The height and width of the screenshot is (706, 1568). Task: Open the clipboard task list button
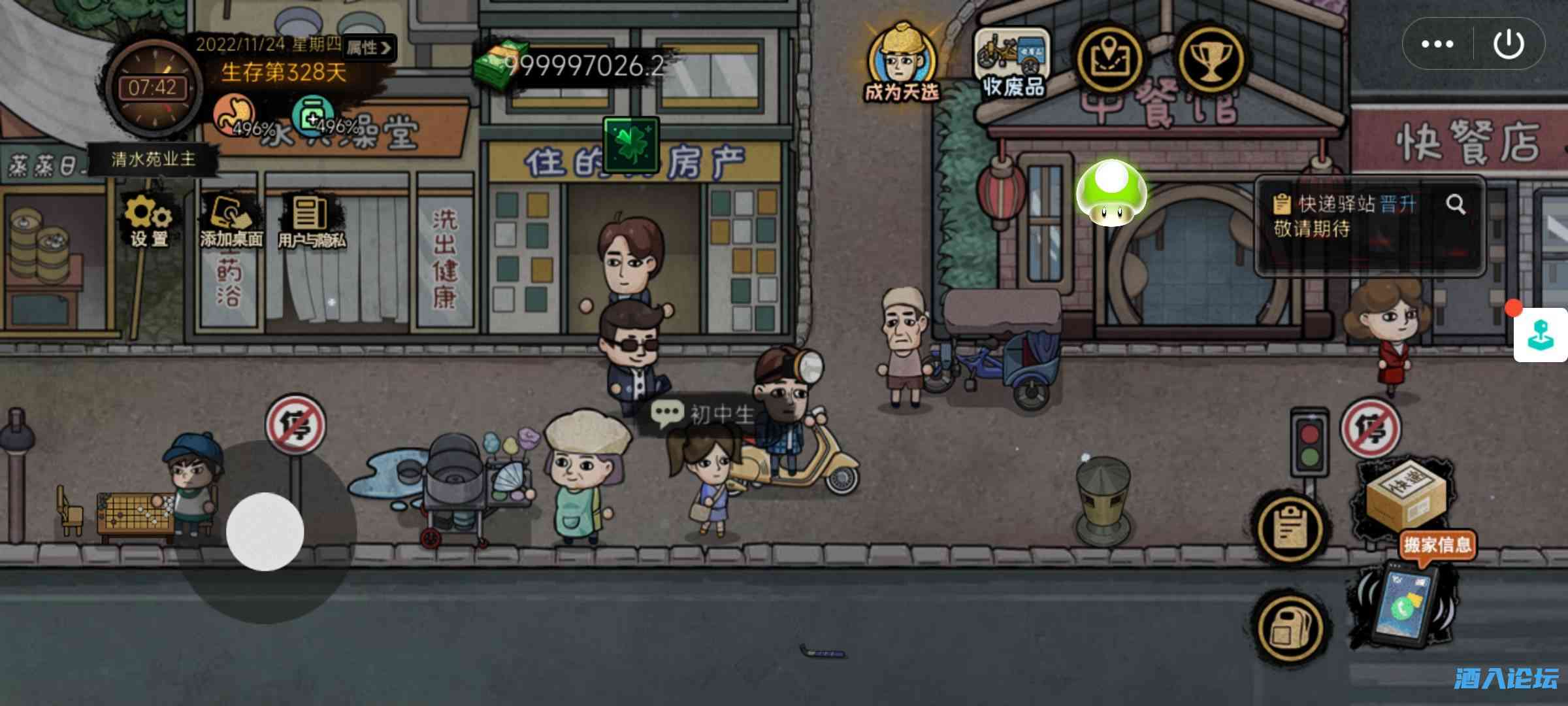(x=1290, y=528)
